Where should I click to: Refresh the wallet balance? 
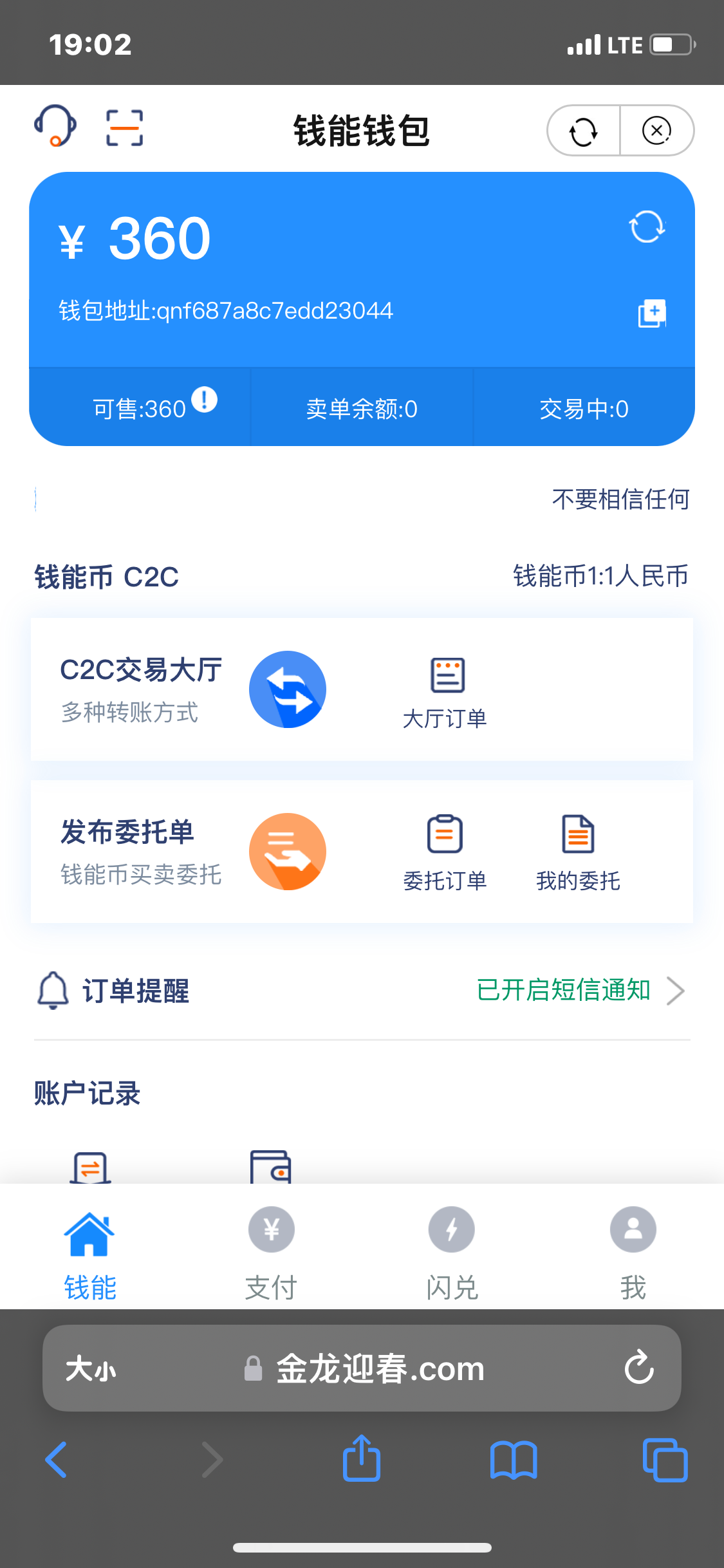(x=646, y=227)
